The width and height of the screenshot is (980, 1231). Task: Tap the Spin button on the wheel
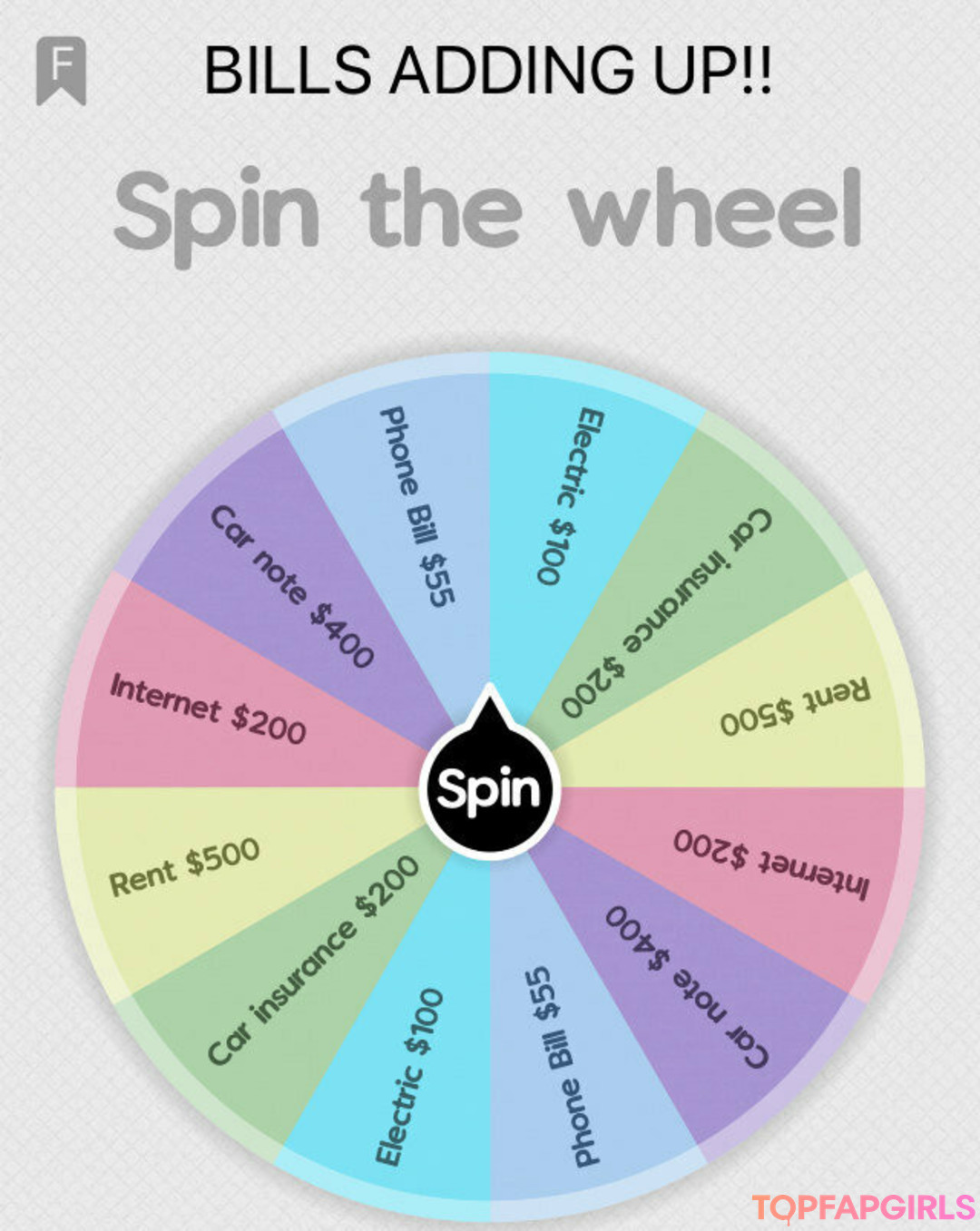tap(489, 786)
